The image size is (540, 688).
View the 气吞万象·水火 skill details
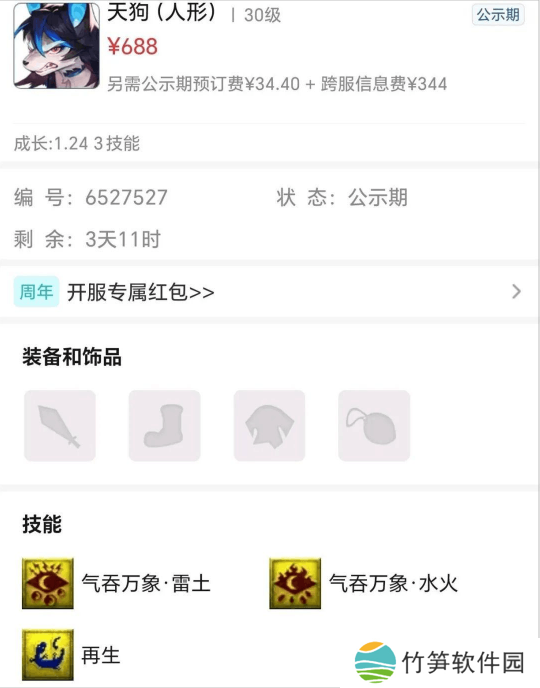(364, 584)
